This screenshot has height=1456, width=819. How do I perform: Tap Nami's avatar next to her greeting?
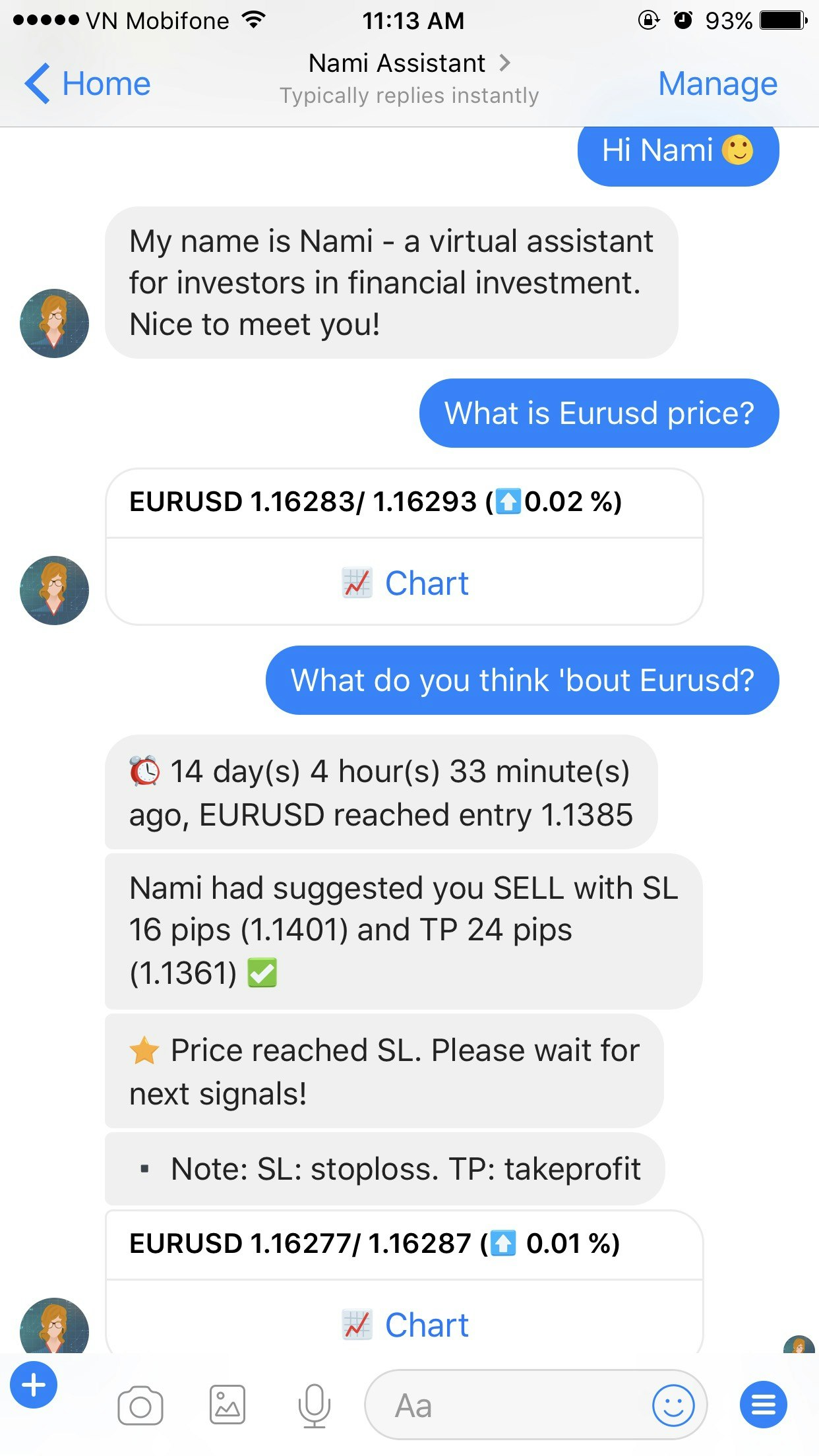(x=53, y=322)
